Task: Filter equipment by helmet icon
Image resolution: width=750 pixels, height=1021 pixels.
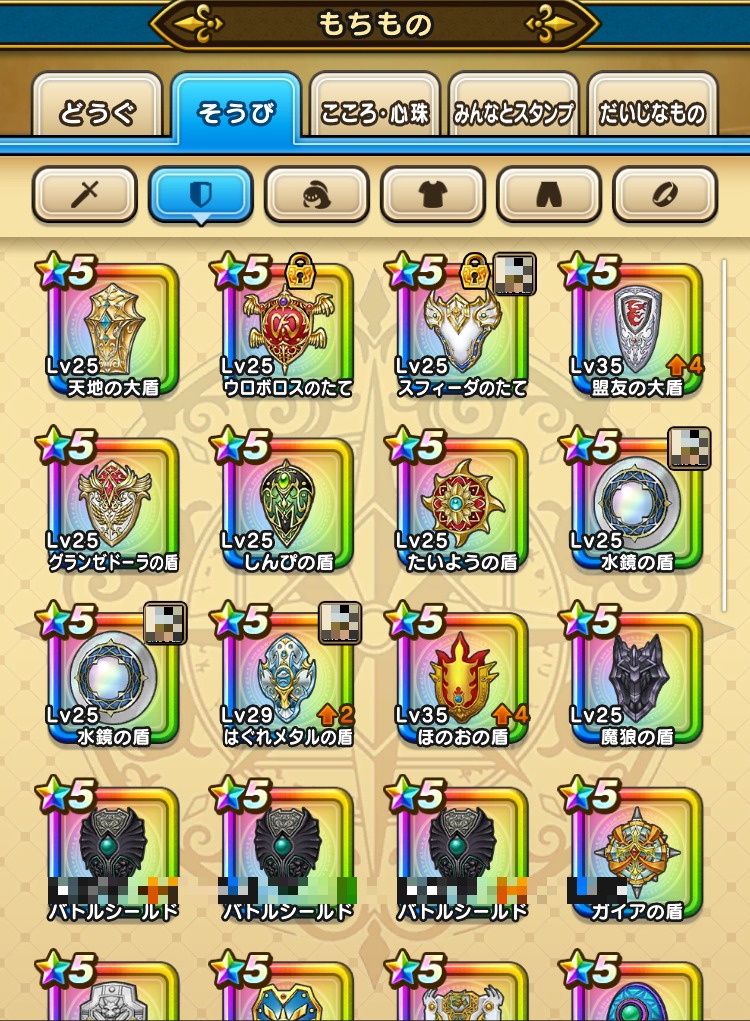Action: pyautogui.click(x=316, y=194)
